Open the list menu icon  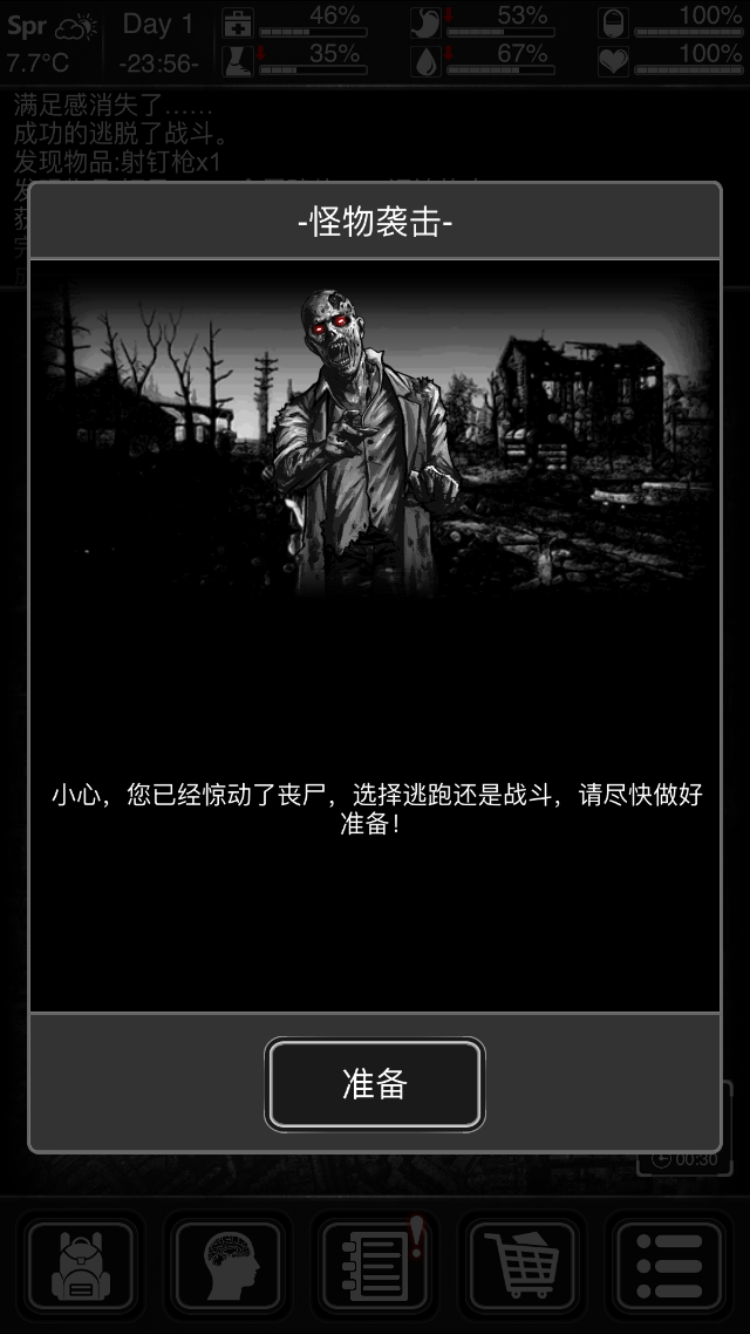click(x=669, y=1265)
